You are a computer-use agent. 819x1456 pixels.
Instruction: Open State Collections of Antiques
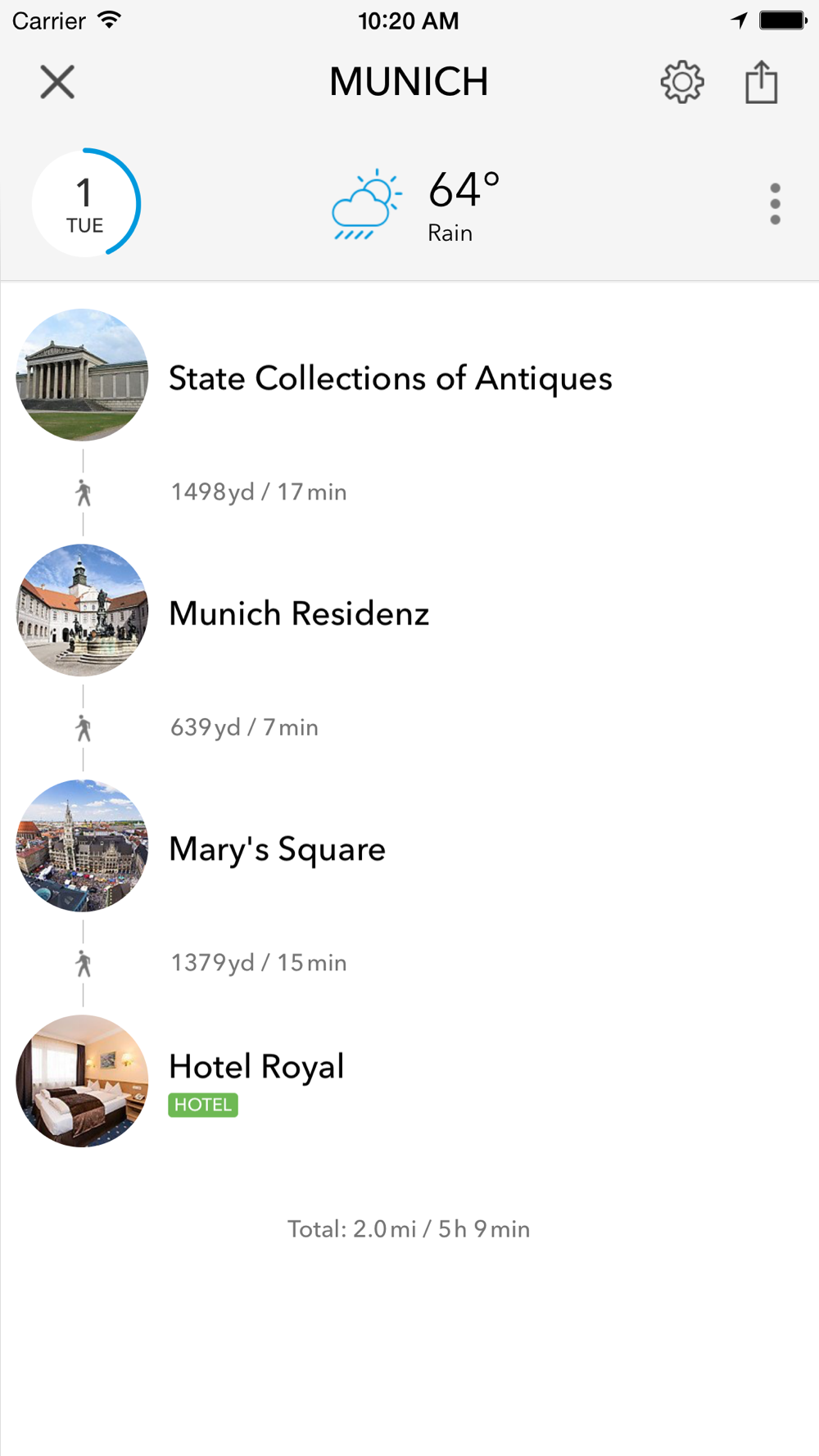click(390, 378)
